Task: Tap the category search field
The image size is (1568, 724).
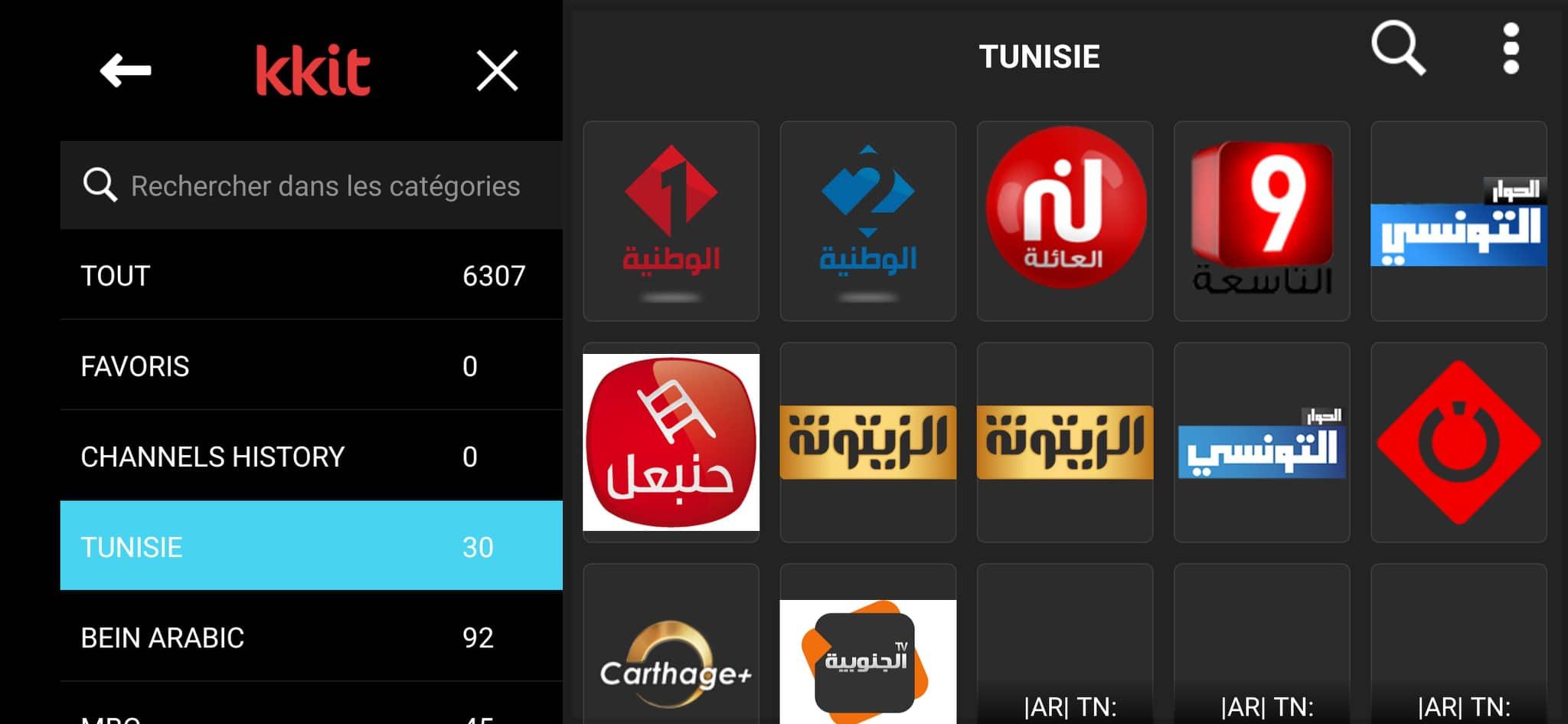Action: coord(325,185)
